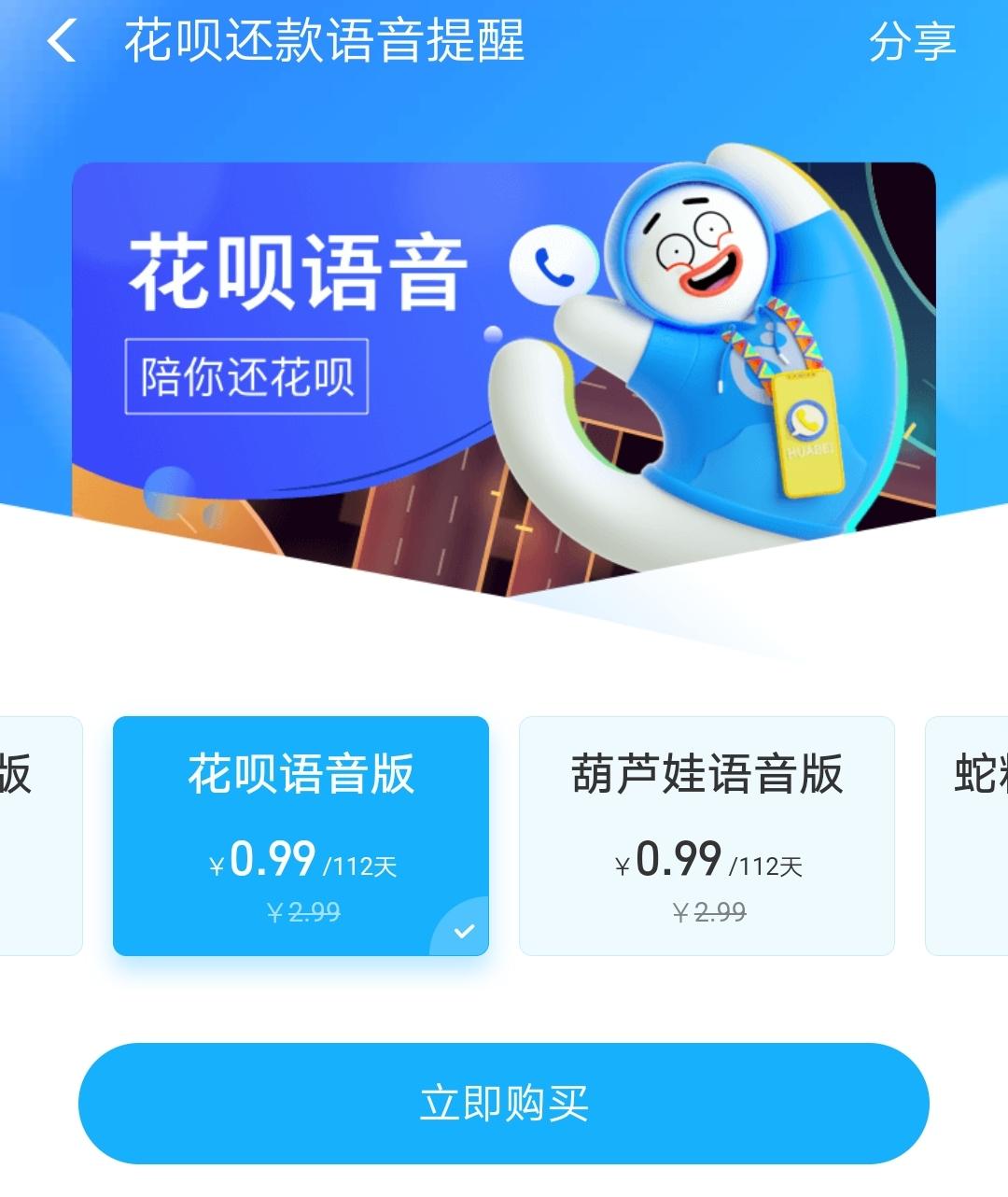Tap 分享 to share this page

[911, 42]
